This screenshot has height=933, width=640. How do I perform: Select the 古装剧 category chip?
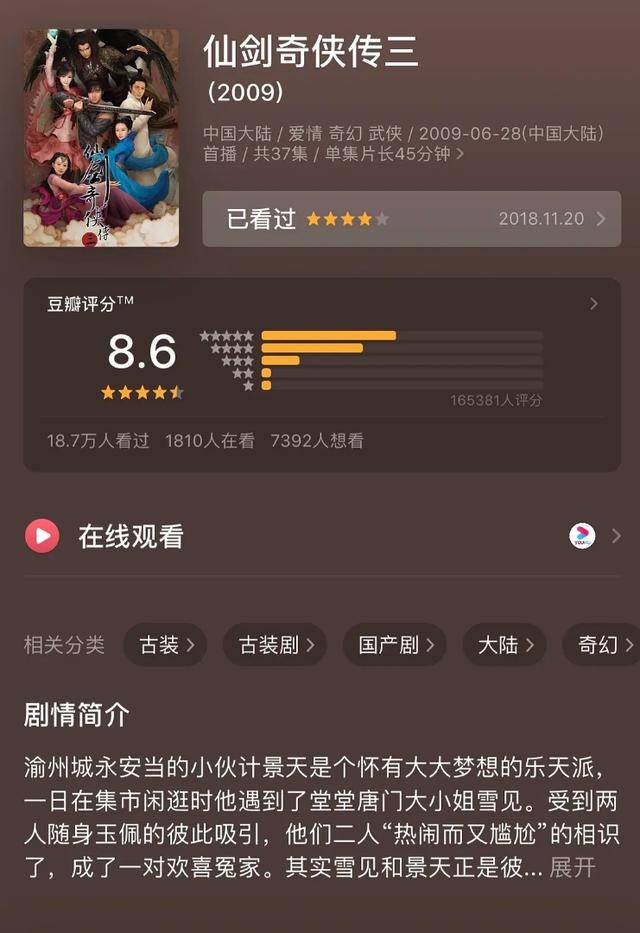tap(275, 645)
